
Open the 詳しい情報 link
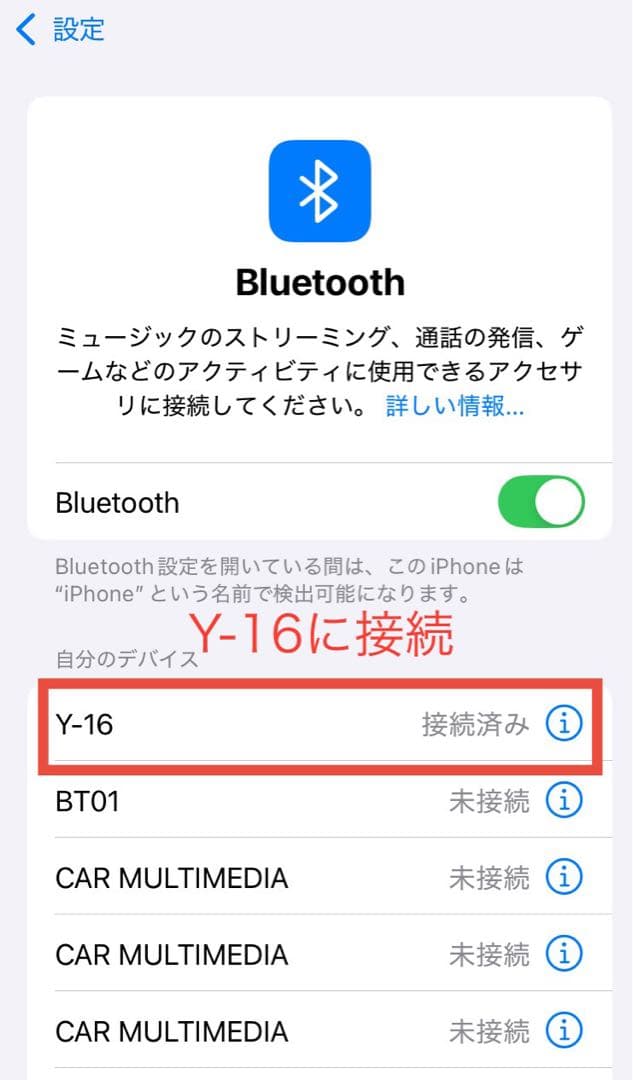point(455,407)
